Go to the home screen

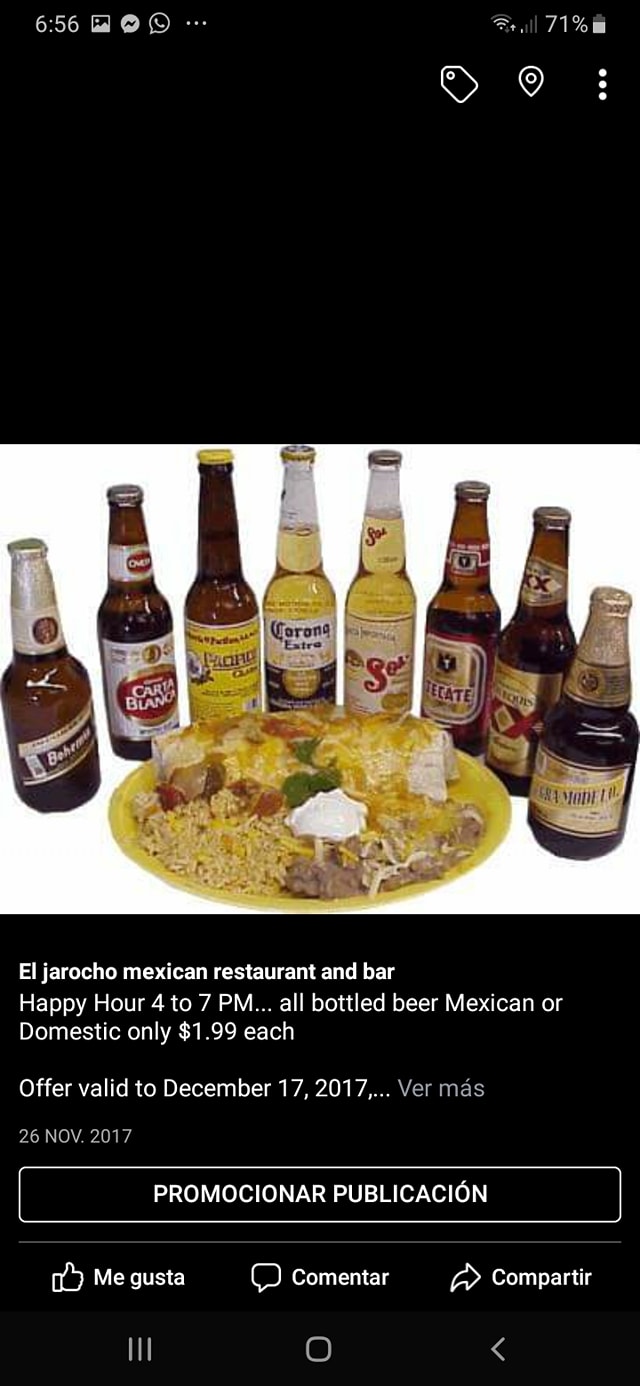[x=318, y=1349]
